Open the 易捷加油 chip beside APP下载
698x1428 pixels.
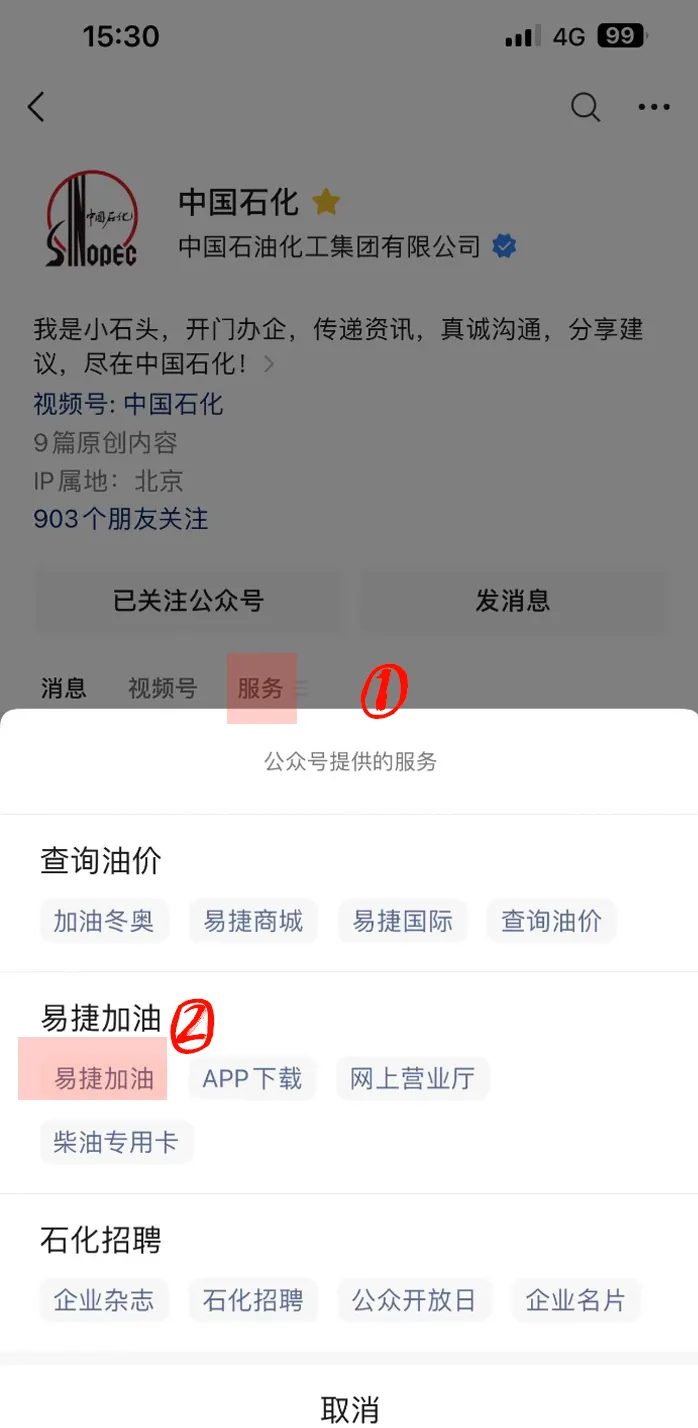(x=104, y=1079)
